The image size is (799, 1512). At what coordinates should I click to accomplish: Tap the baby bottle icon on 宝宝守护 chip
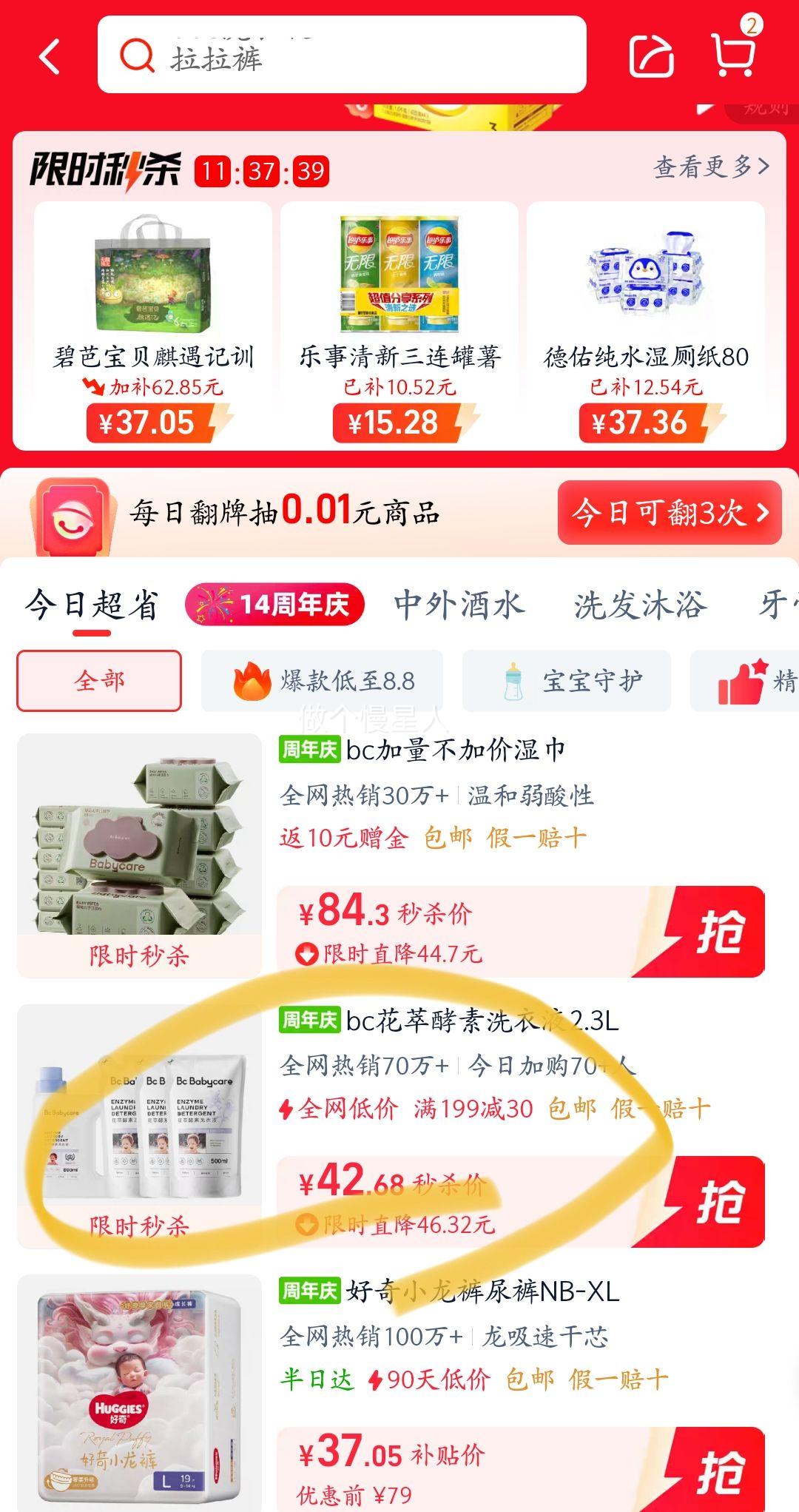[516, 680]
